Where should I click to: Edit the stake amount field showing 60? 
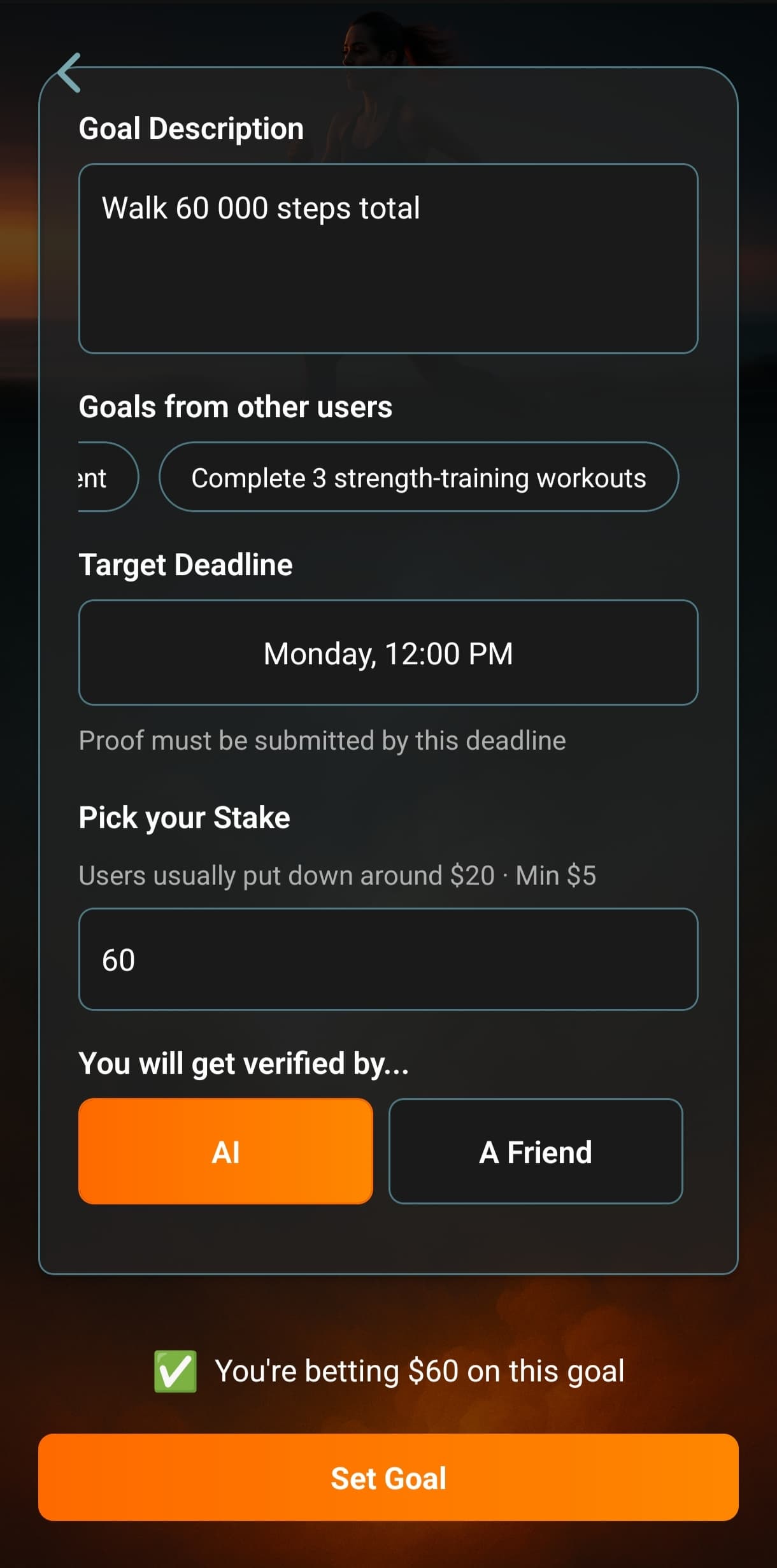coord(388,959)
